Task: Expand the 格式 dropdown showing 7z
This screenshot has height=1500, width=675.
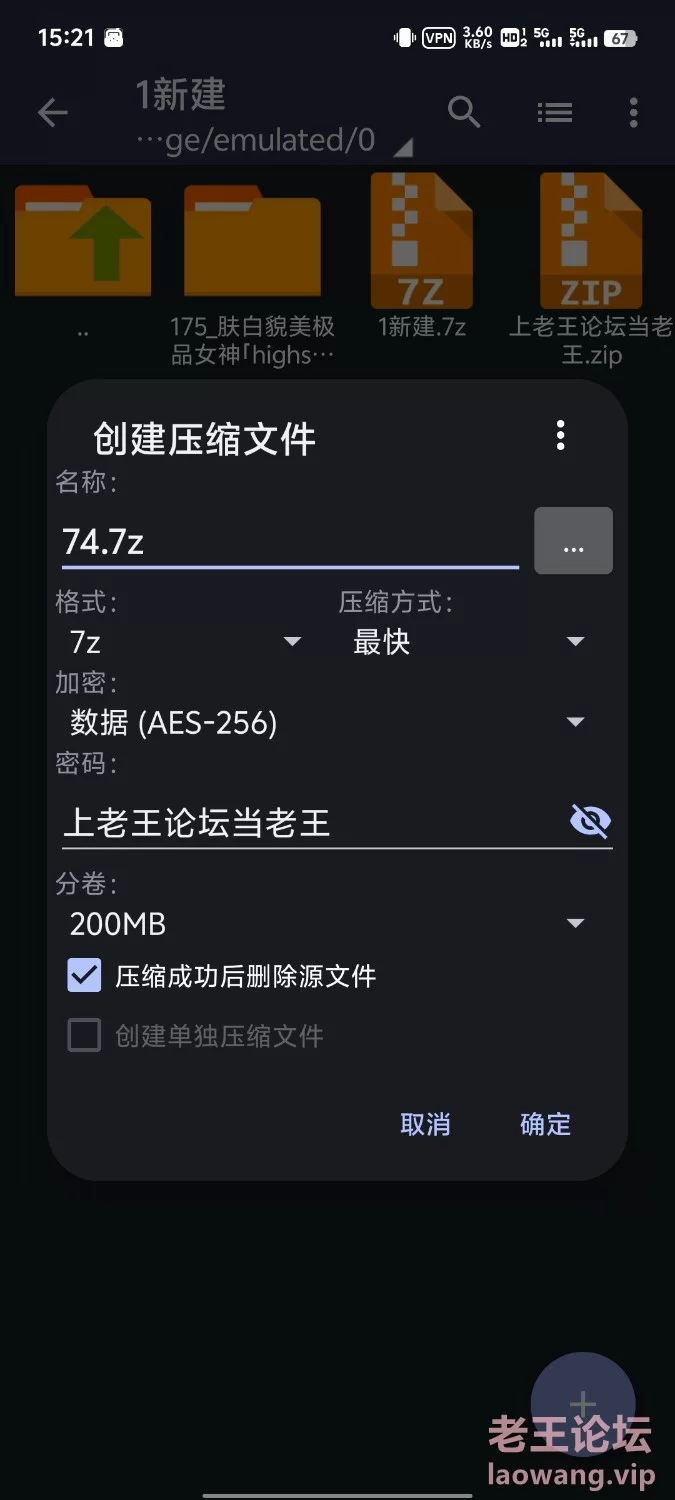Action: (x=184, y=641)
